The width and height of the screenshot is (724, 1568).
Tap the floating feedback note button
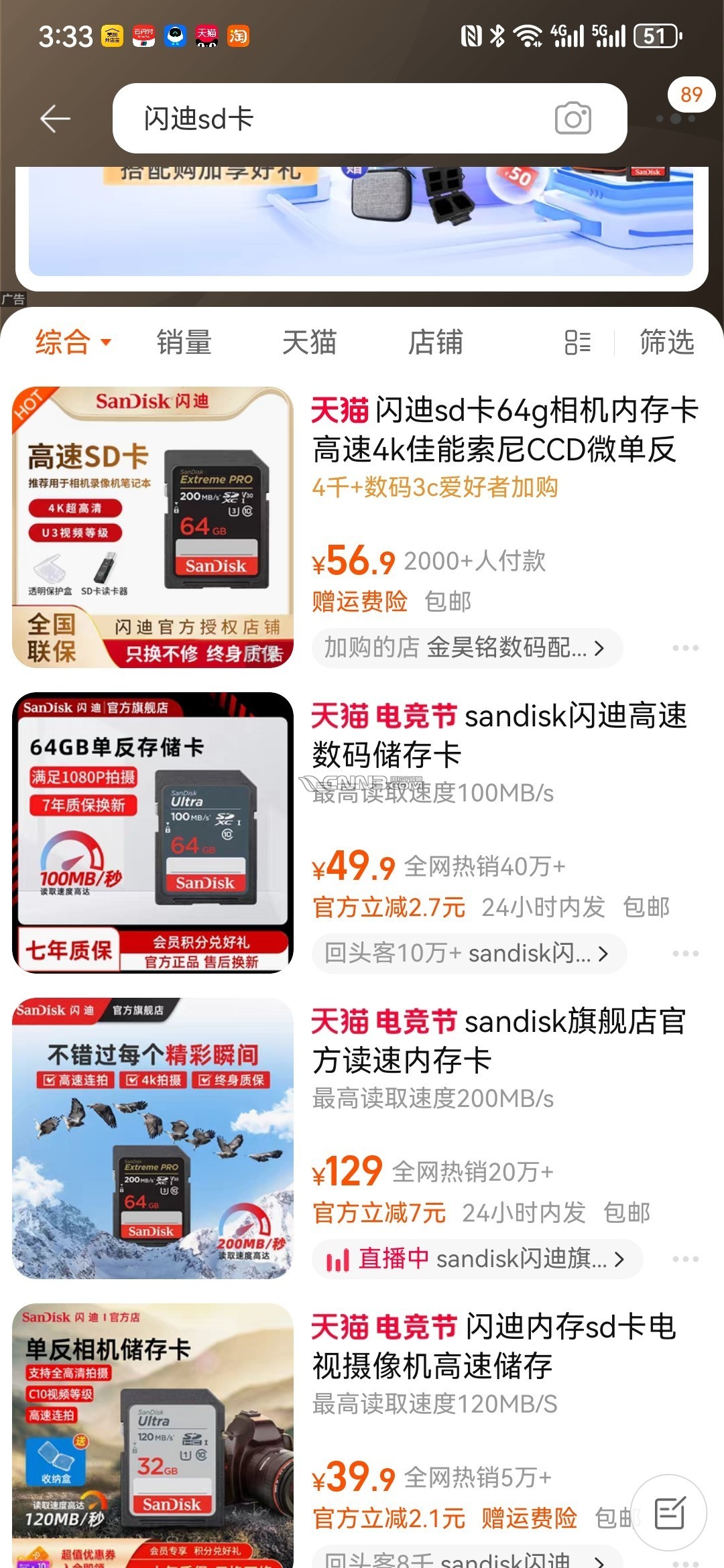668,1512
